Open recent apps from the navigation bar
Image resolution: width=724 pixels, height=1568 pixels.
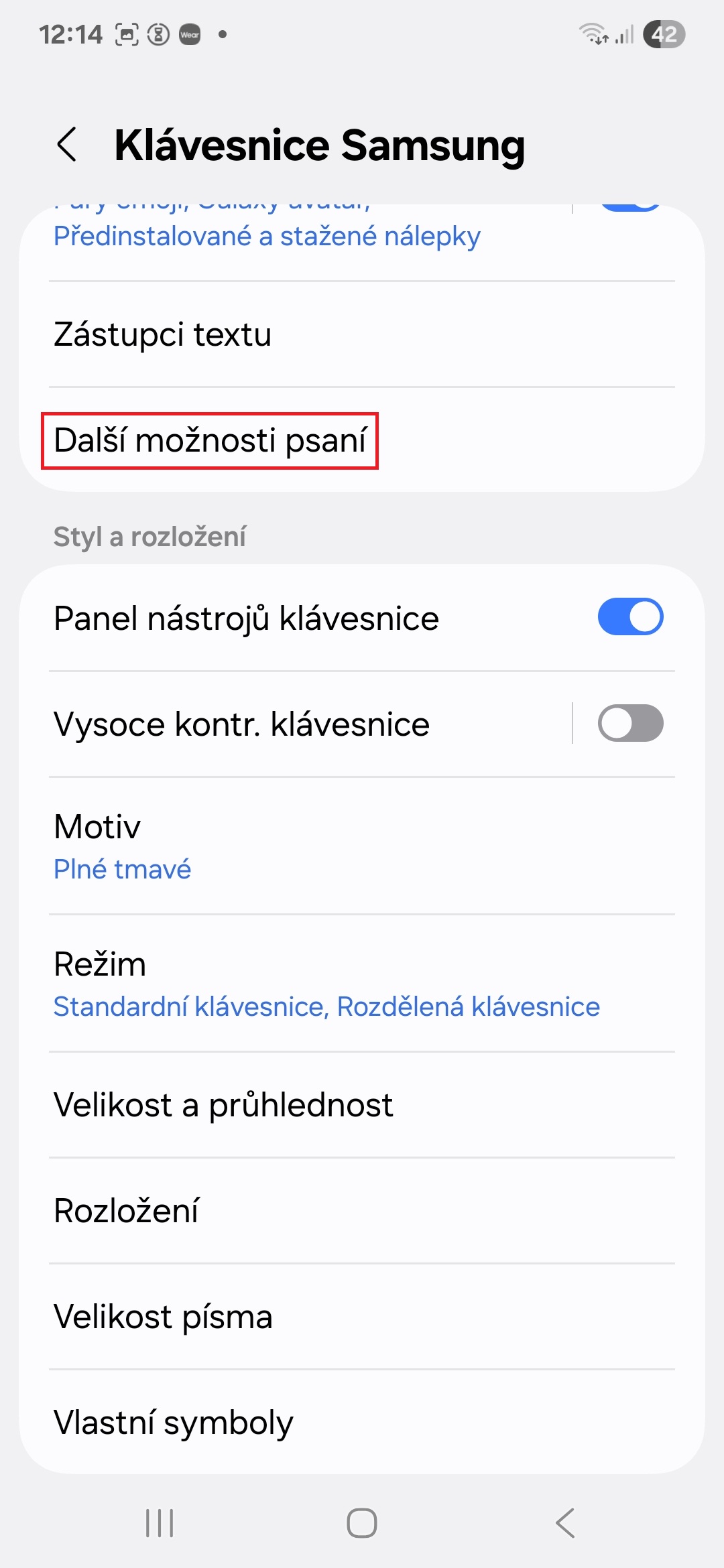[160, 1523]
